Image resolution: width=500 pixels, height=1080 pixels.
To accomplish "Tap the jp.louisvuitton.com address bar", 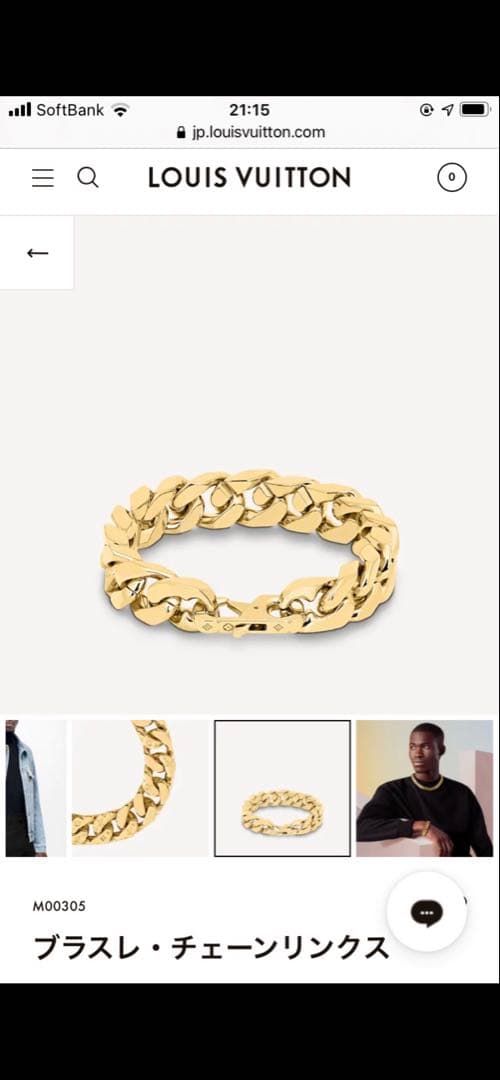I will tap(251, 132).
